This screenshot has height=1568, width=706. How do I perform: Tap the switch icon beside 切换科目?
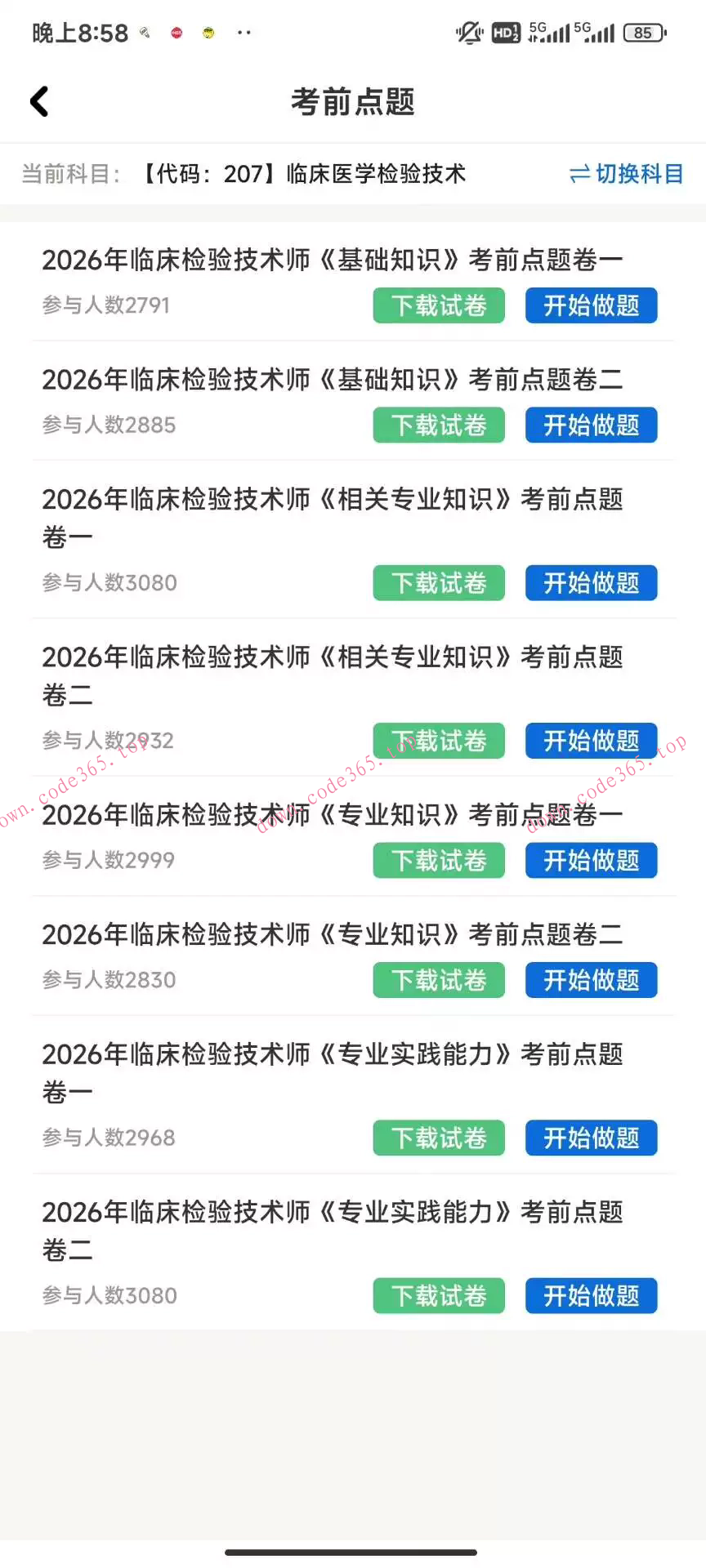(x=580, y=173)
